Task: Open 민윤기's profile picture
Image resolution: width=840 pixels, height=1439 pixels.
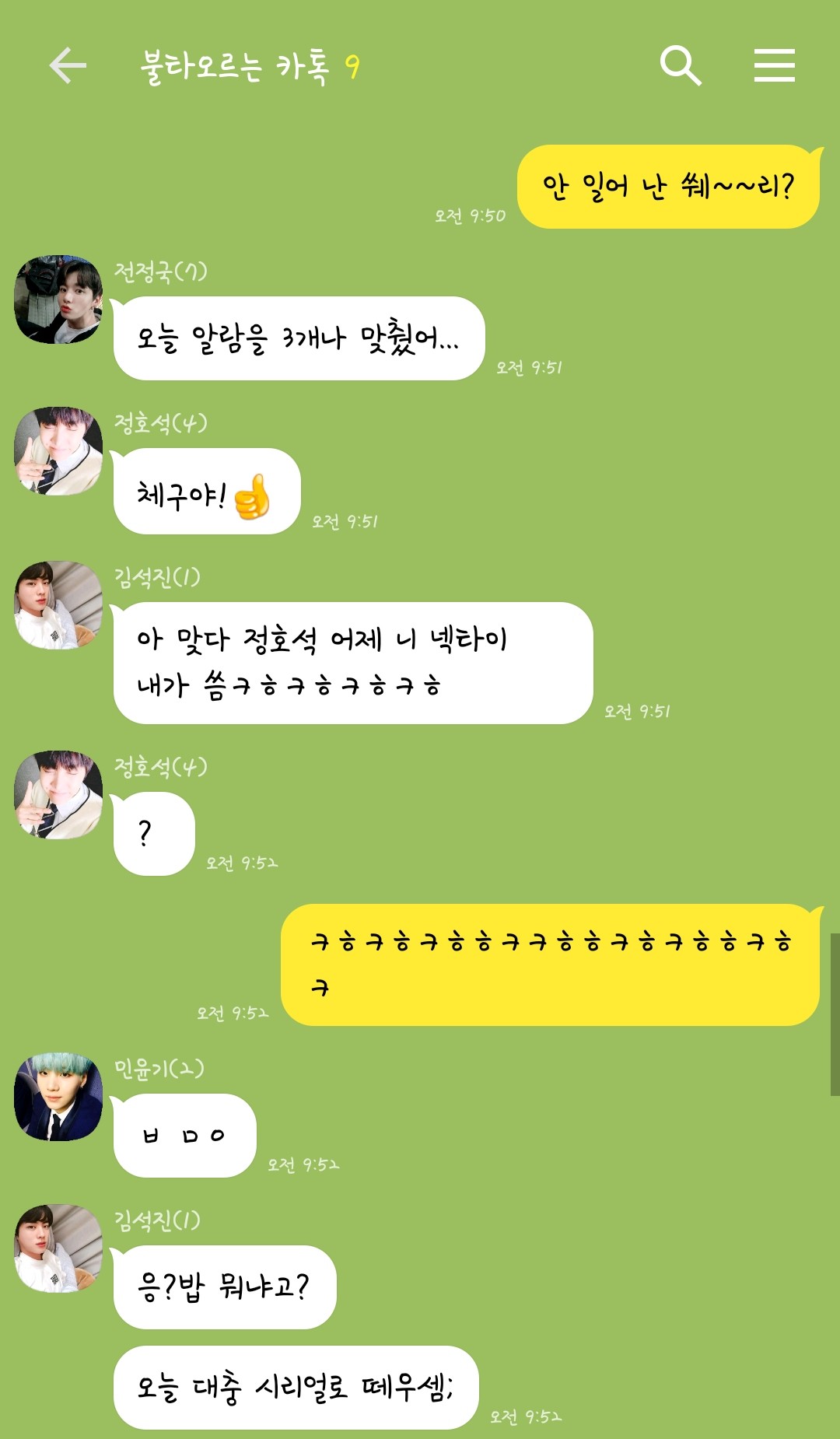Action: click(x=58, y=1097)
